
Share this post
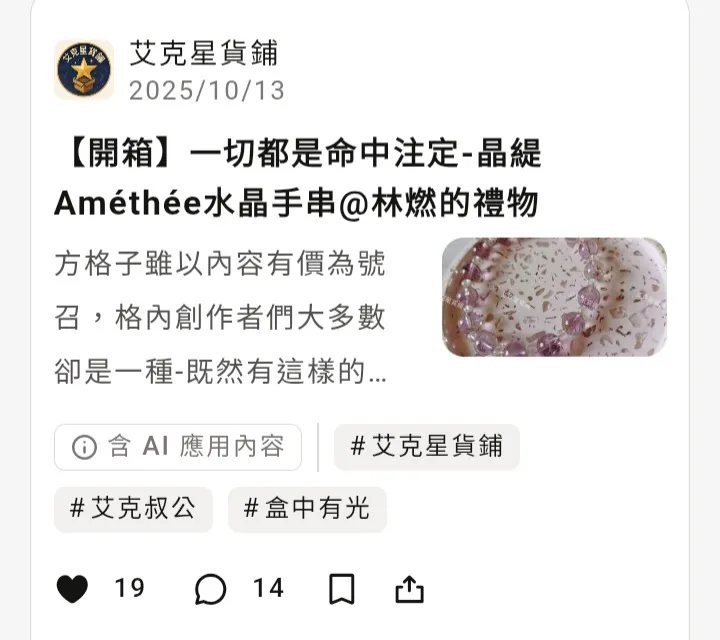pyautogui.click(x=409, y=589)
